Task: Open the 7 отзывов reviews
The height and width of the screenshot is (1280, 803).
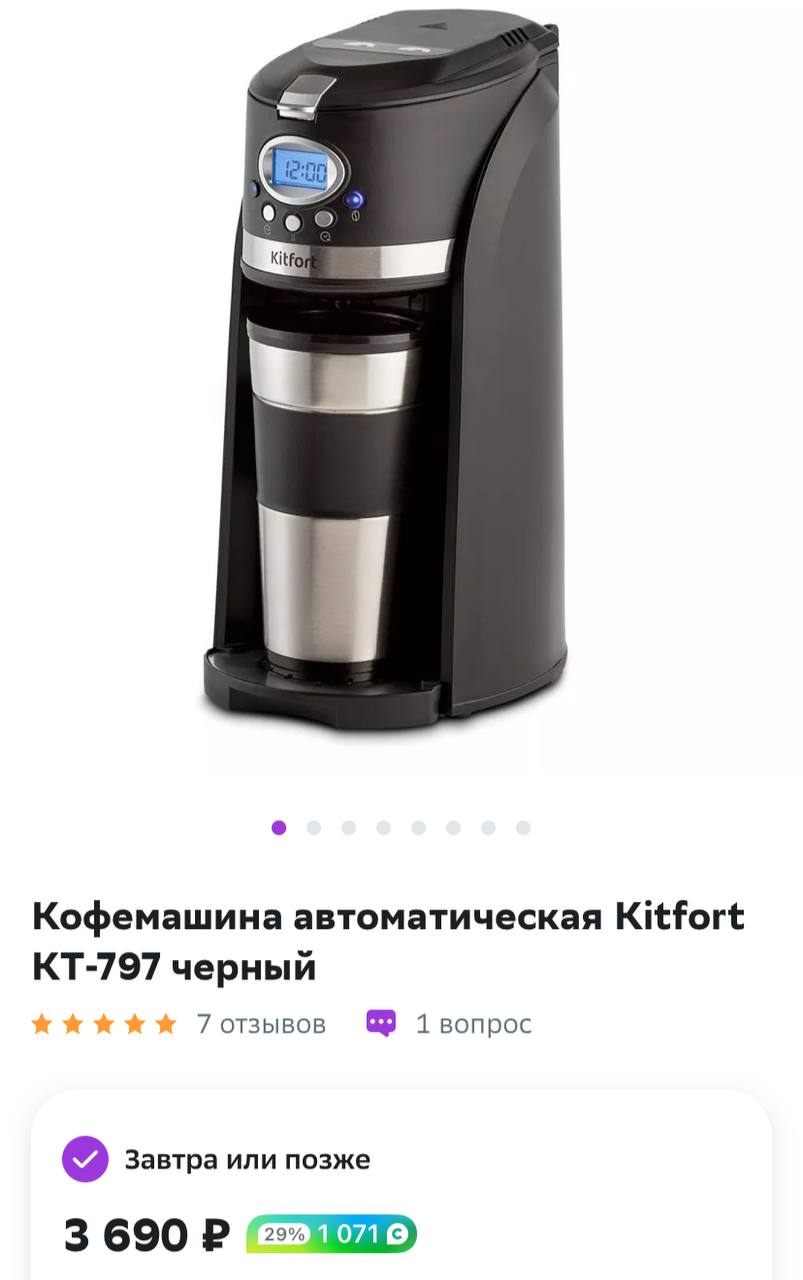Action: (x=261, y=1024)
